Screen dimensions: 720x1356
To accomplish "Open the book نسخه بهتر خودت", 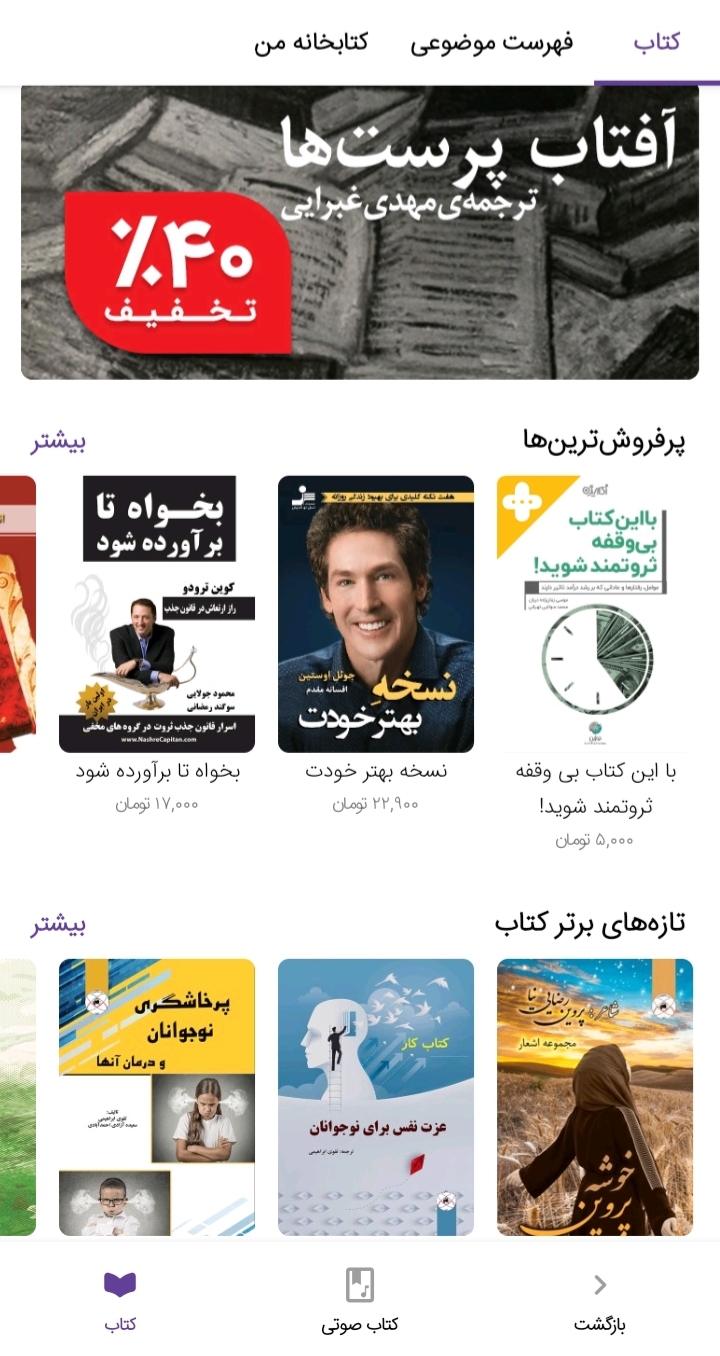I will (376, 614).
